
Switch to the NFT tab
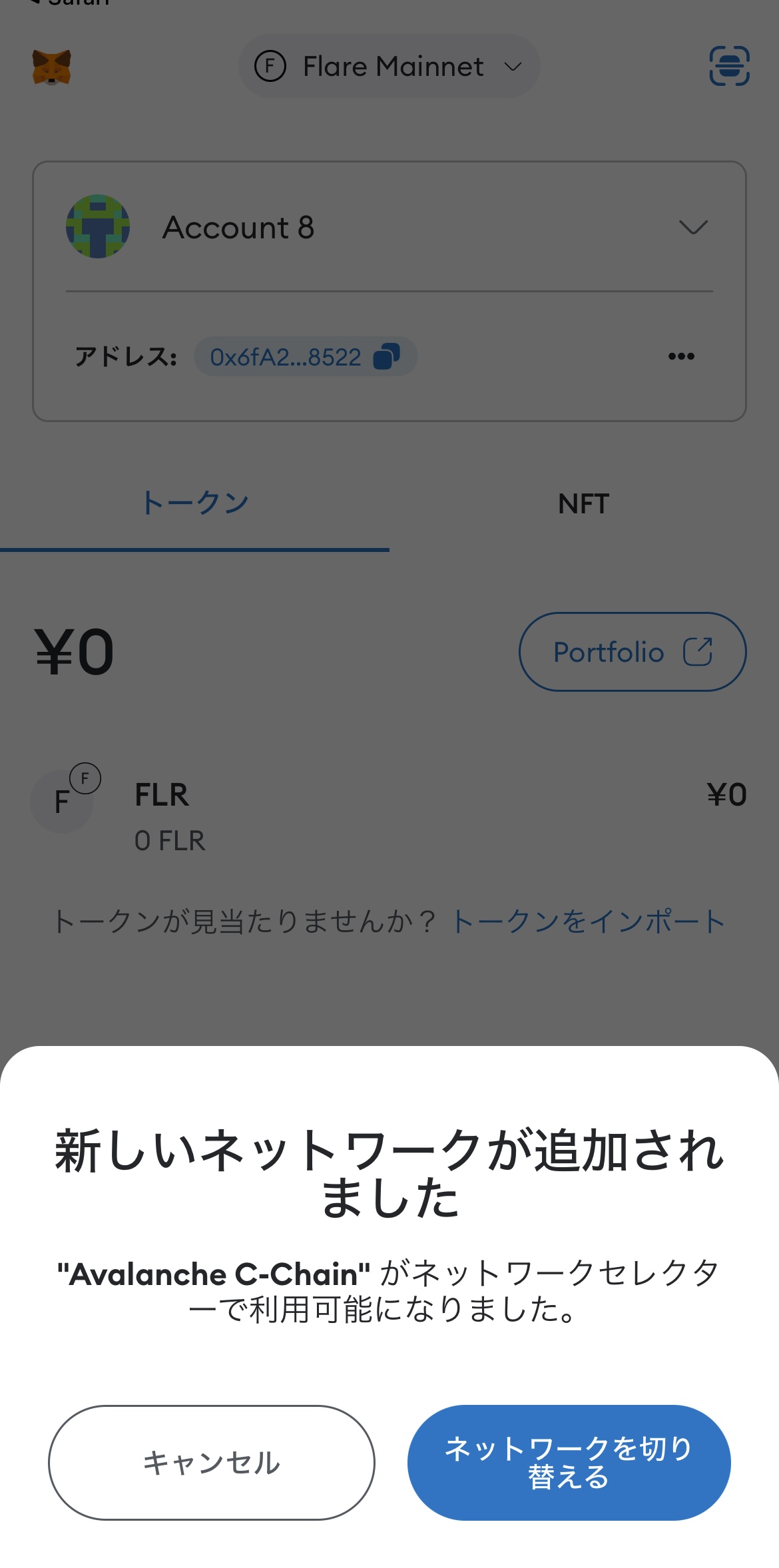(x=583, y=504)
